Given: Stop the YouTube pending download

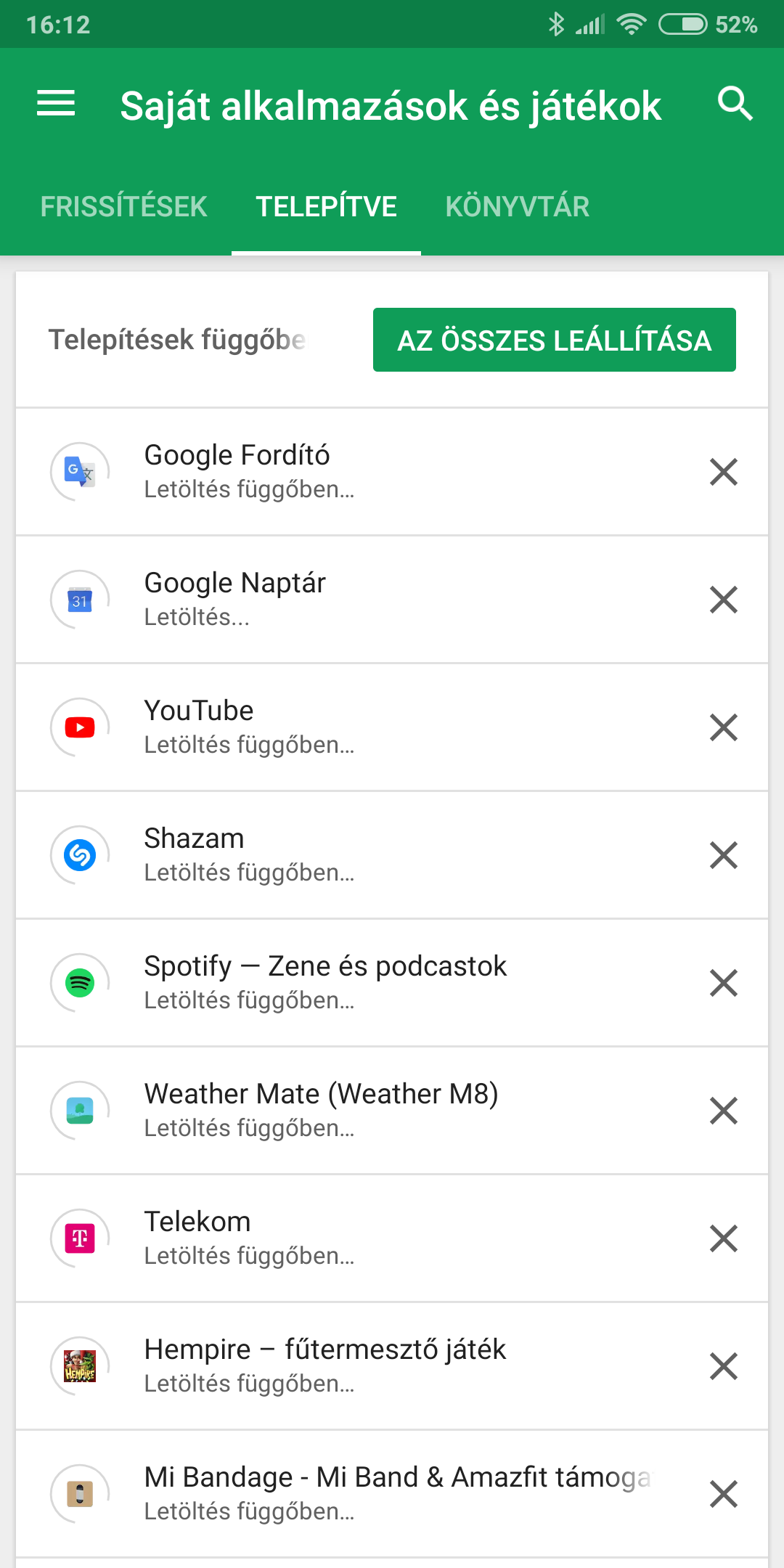Looking at the screenshot, I should click(x=724, y=727).
